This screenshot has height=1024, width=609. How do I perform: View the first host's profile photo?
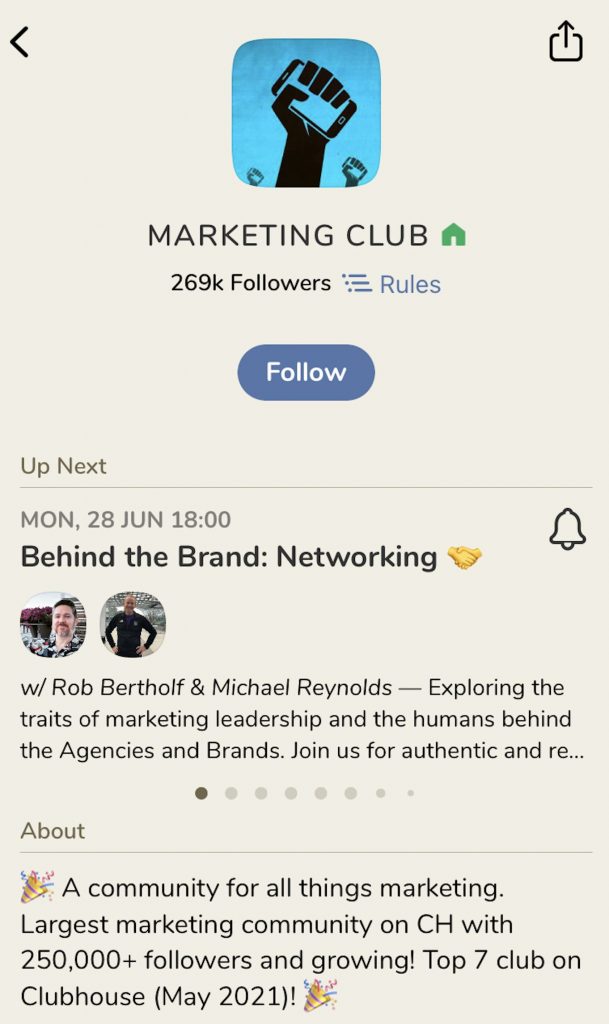[x=53, y=625]
